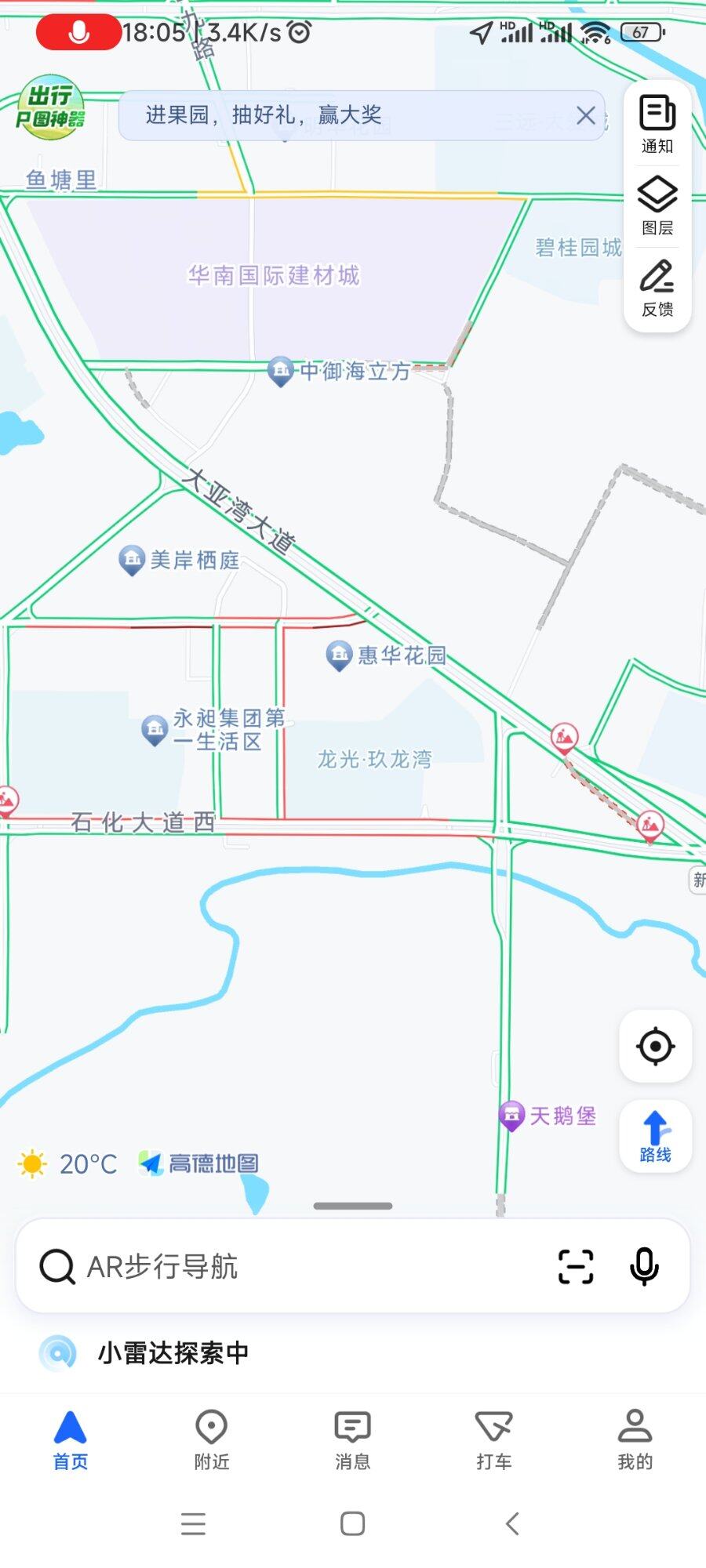Viewport: 706px width, 1568px height.
Task: Open the 出行神器 travel tools badge
Action: [50, 108]
